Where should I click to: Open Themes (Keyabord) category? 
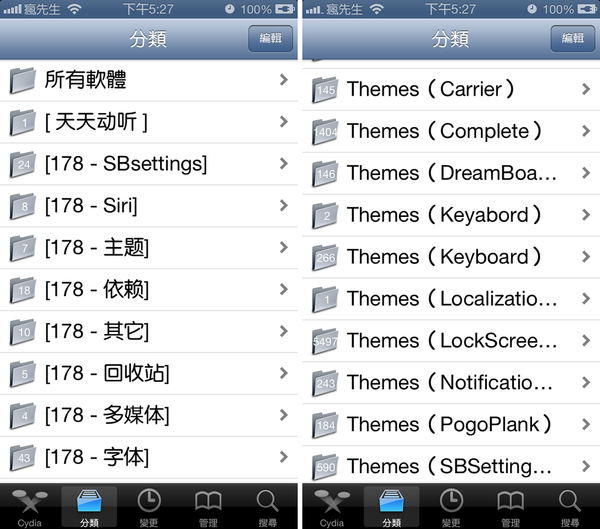pyautogui.click(x=450, y=215)
